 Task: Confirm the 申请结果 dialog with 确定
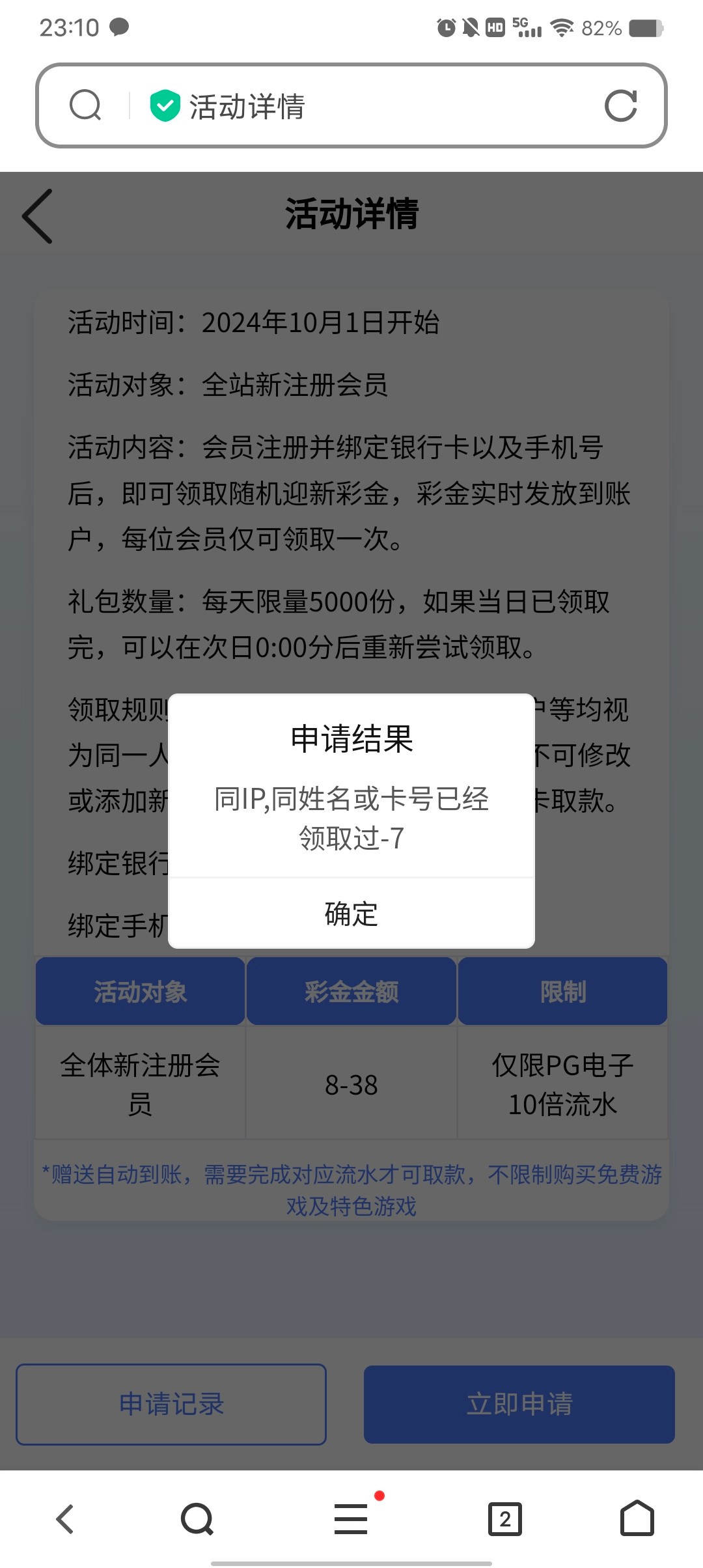pyautogui.click(x=351, y=914)
